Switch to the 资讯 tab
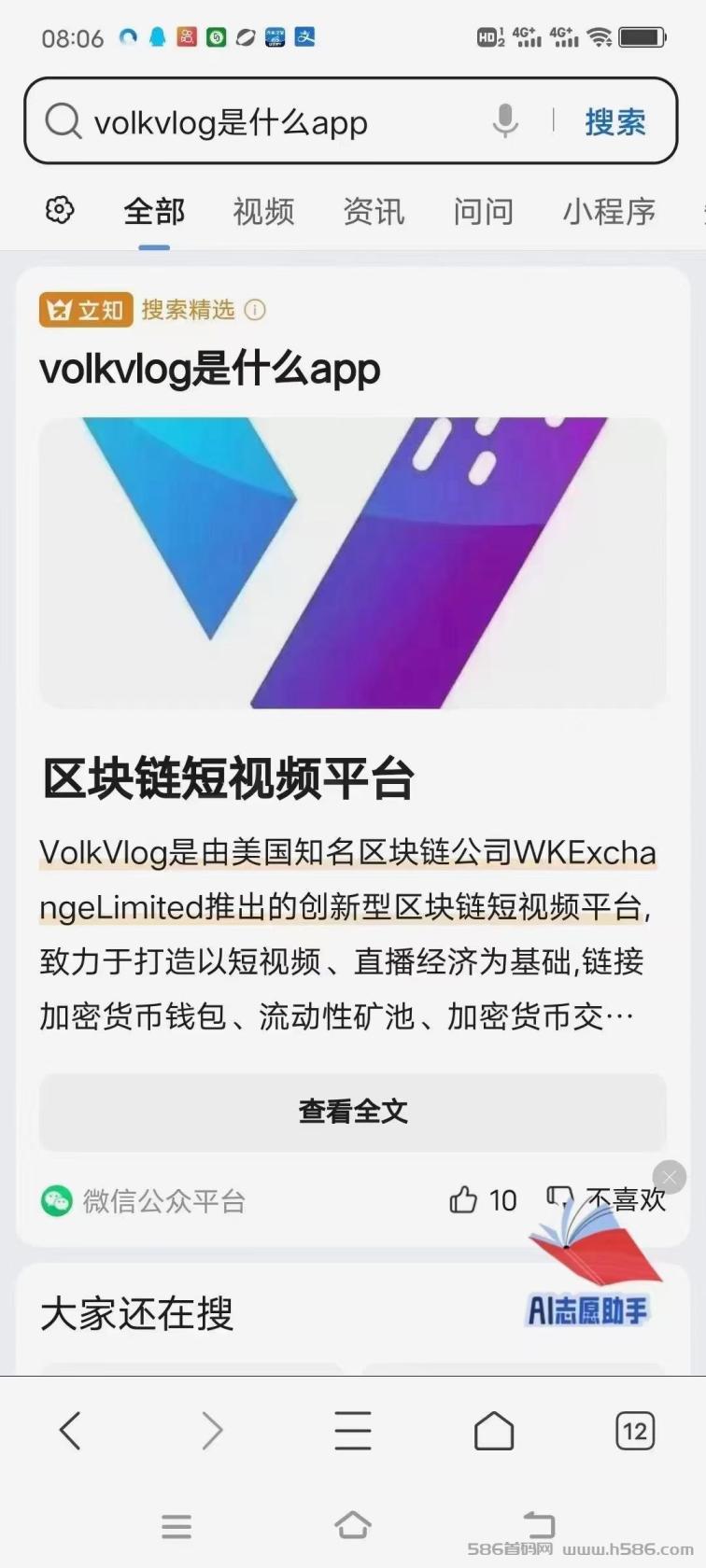This screenshot has width=706, height=1568. tap(374, 212)
